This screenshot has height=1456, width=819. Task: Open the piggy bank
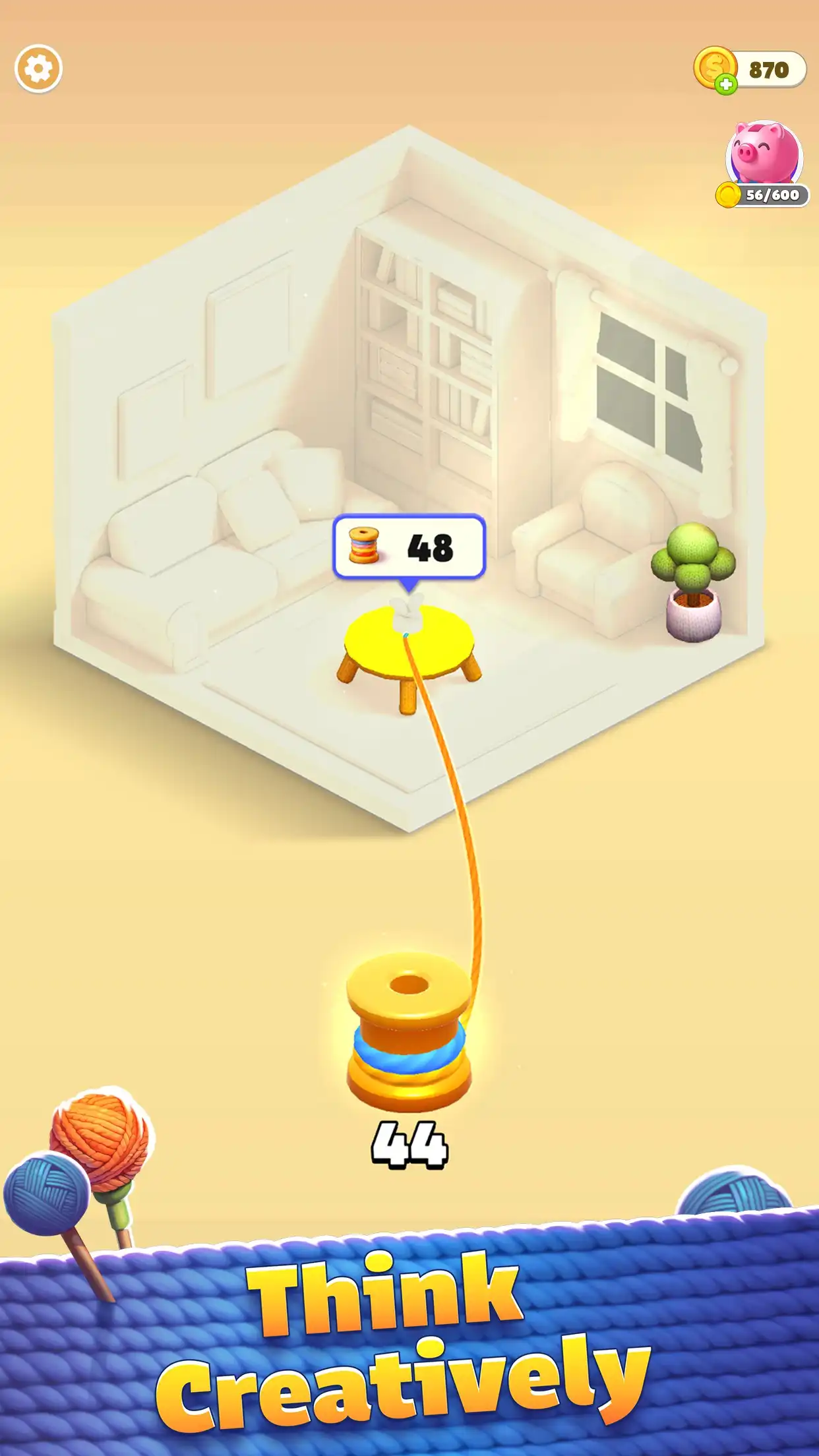point(764,163)
